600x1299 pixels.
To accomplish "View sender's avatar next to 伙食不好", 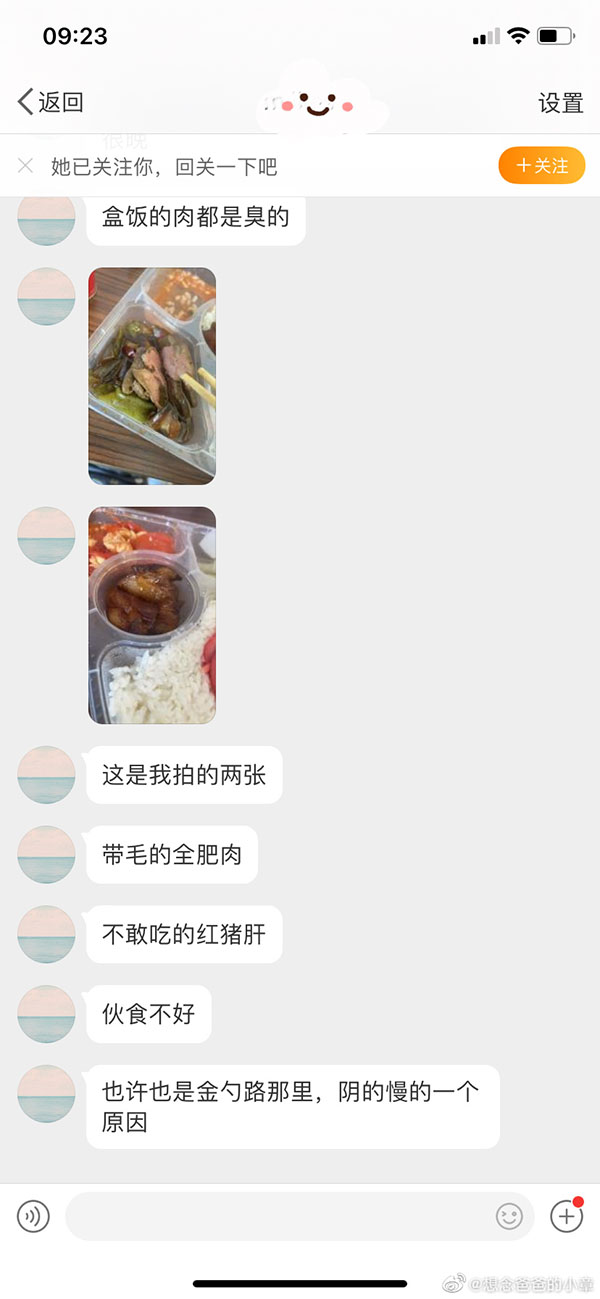I will [x=47, y=1014].
